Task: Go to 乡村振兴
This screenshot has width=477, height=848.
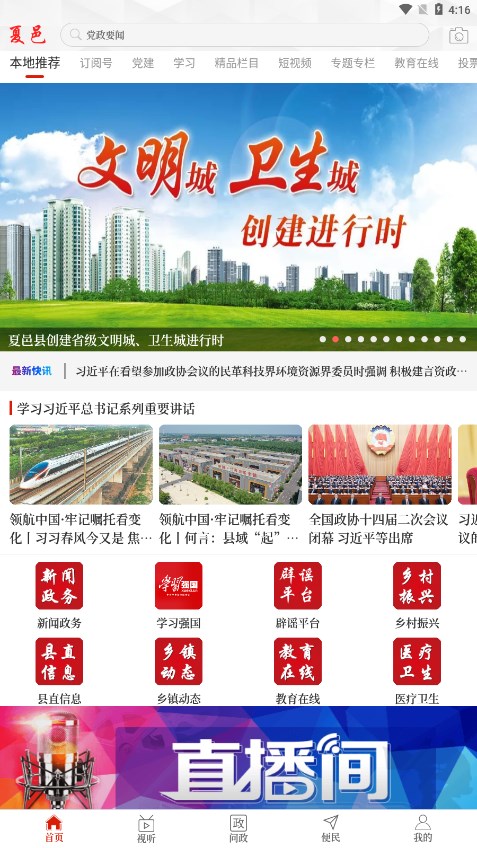Action: [x=417, y=595]
